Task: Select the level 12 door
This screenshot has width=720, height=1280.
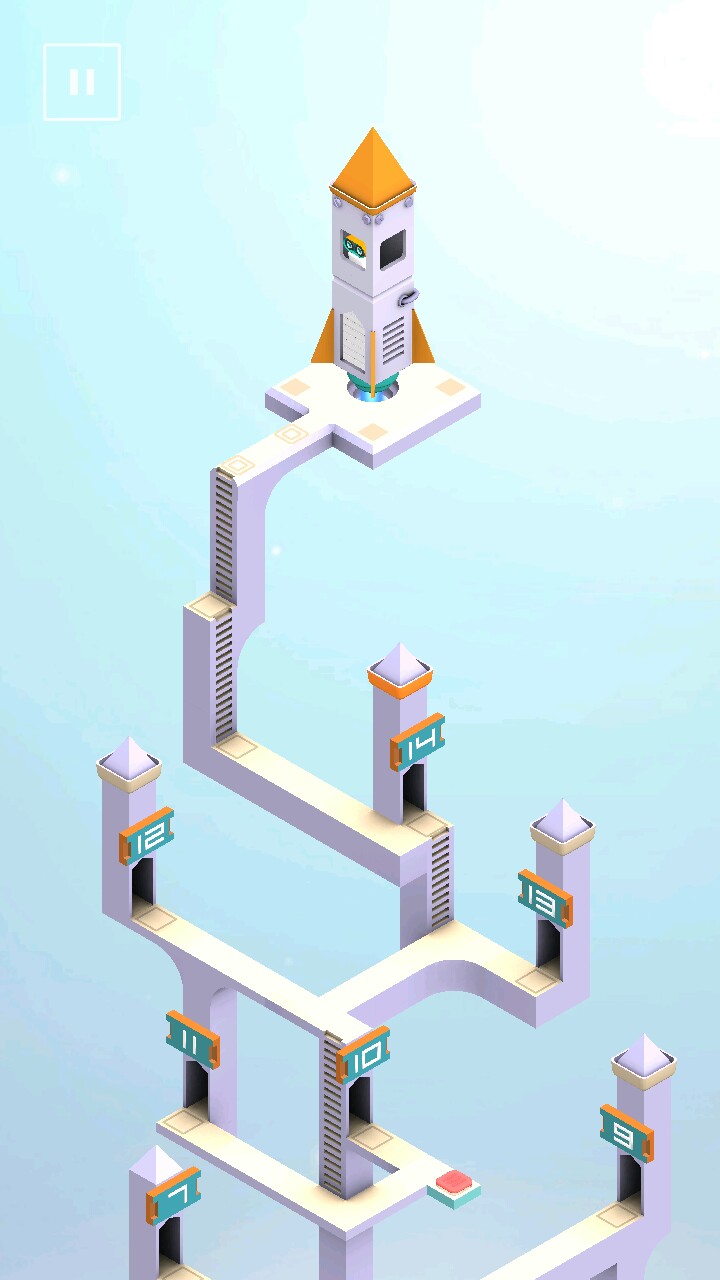Action: click(142, 880)
